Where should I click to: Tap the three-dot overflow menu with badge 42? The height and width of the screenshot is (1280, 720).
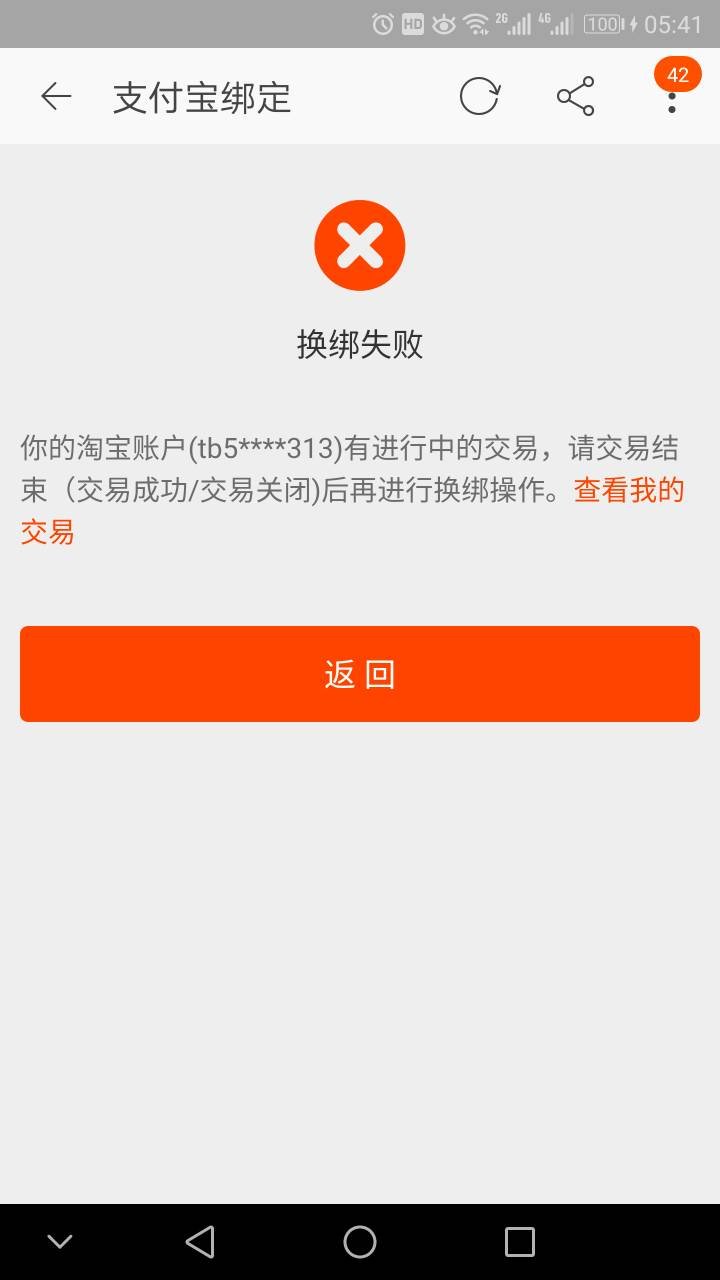coord(671,100)
